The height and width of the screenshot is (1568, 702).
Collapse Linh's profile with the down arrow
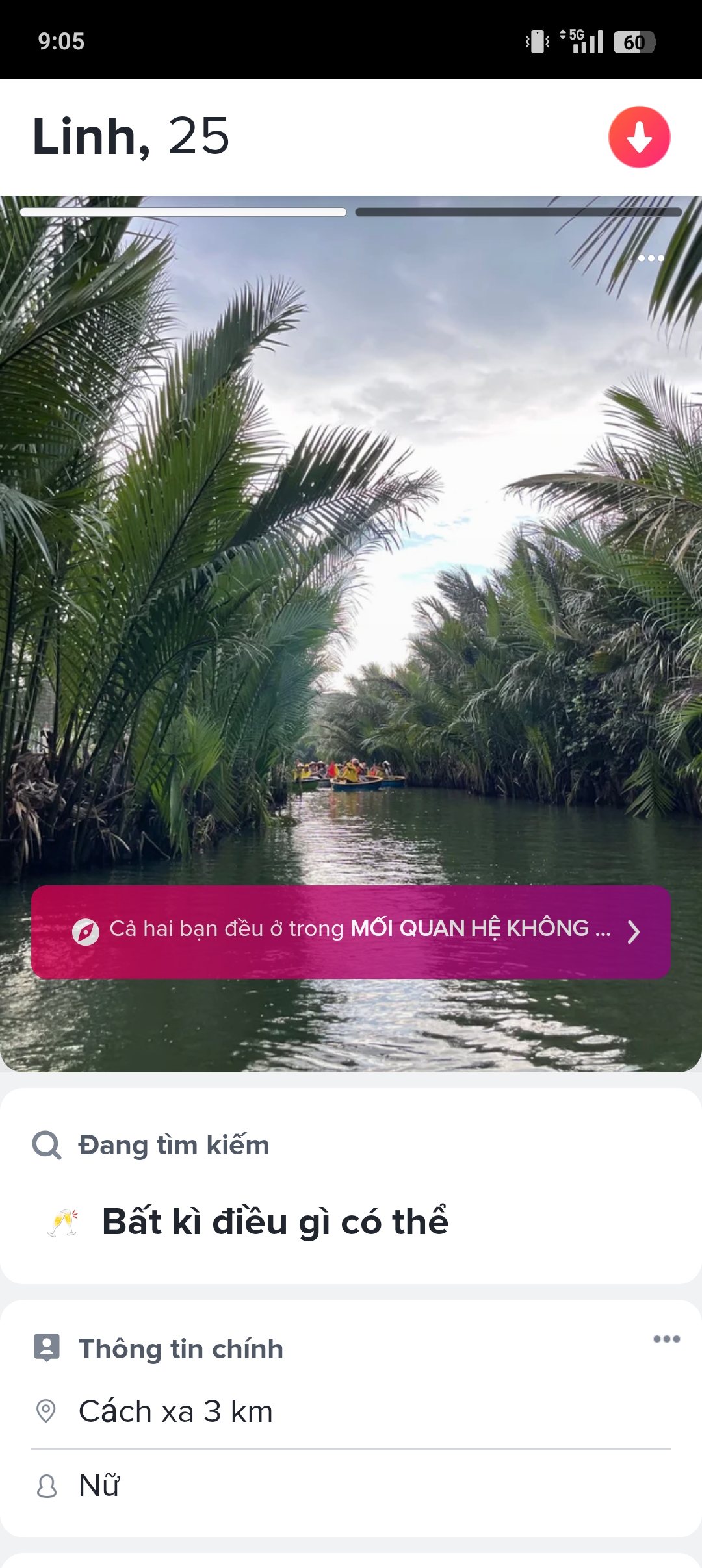tap(639, 137)
